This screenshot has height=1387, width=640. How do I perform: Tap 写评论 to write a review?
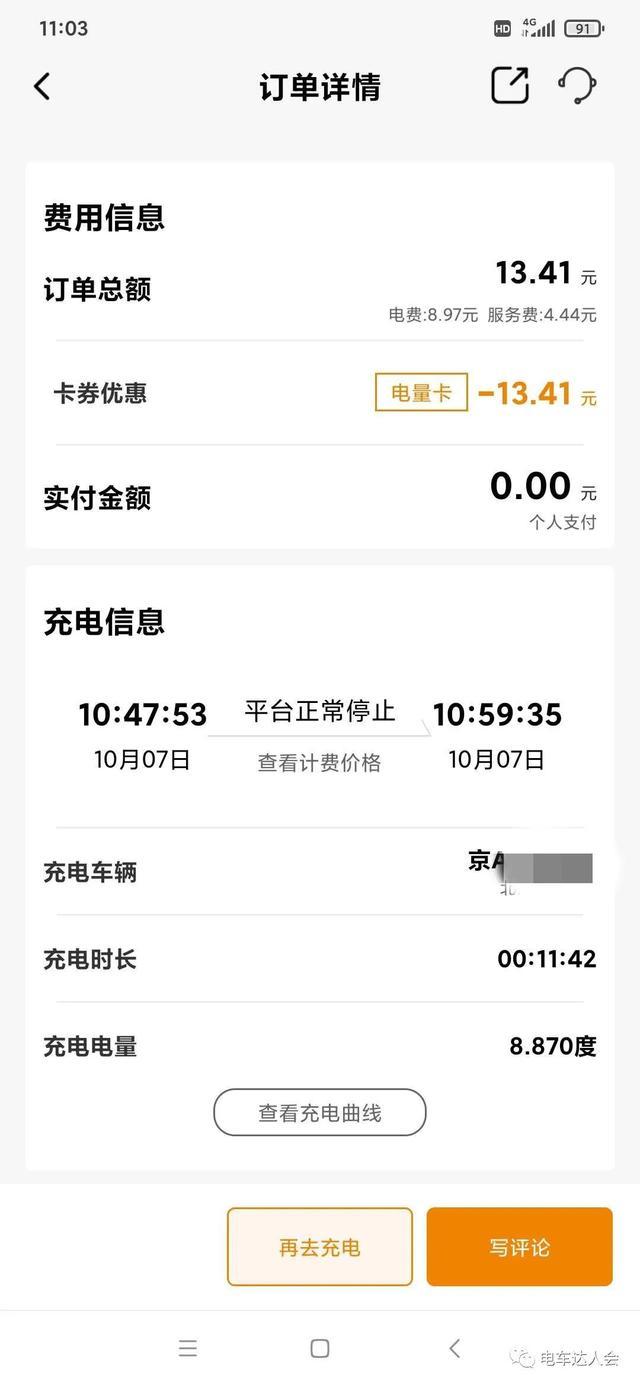click(519, 1247)
